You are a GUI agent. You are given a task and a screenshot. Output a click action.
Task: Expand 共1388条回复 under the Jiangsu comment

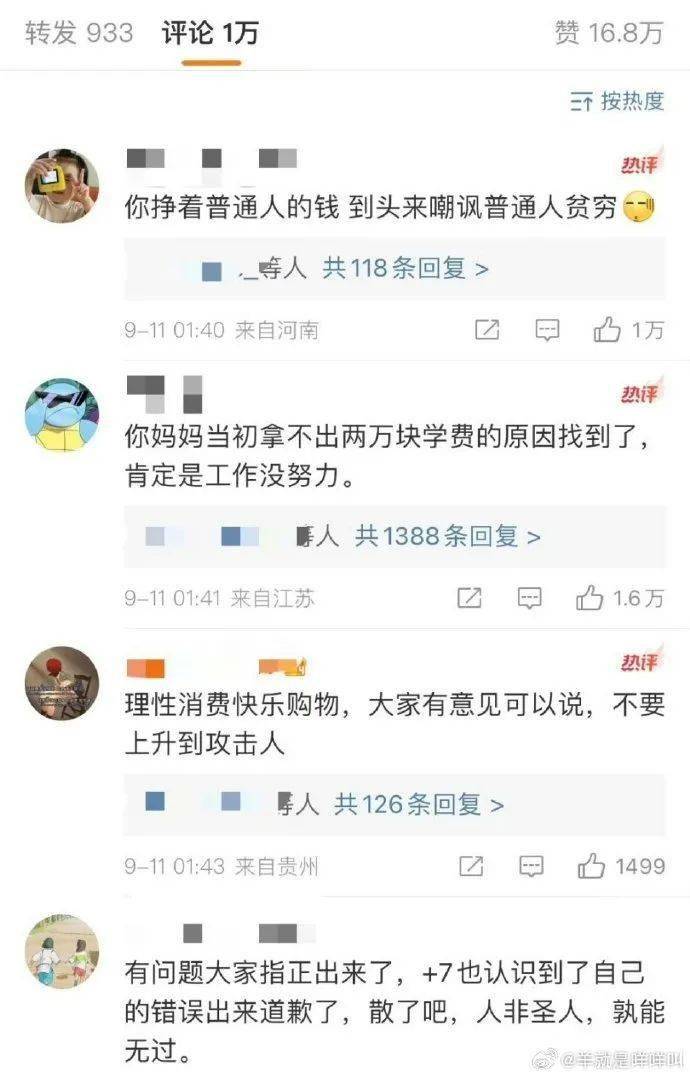pyautogui.click(x=447, y=536)
